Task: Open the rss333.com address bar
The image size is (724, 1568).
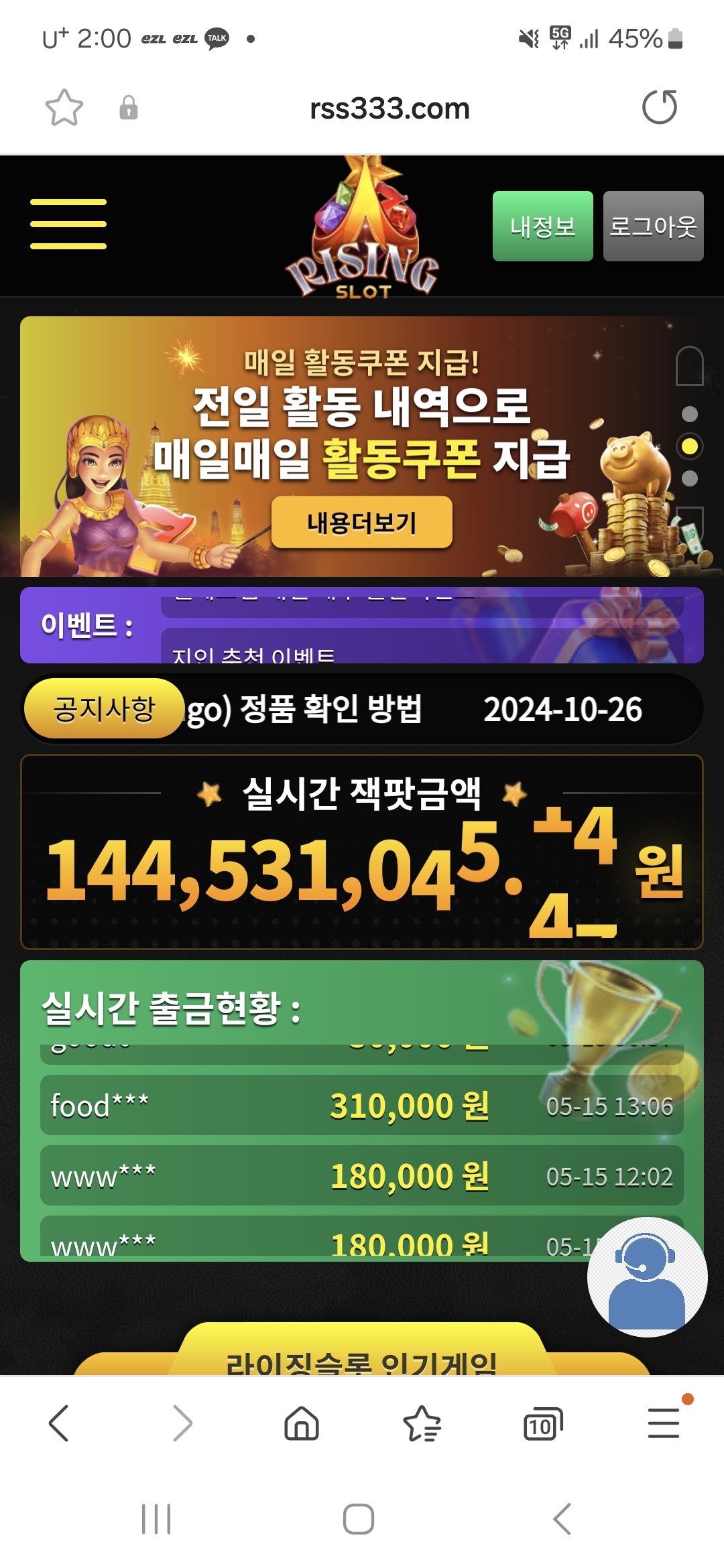Action: pyautogui.click(x=389, y=109)
